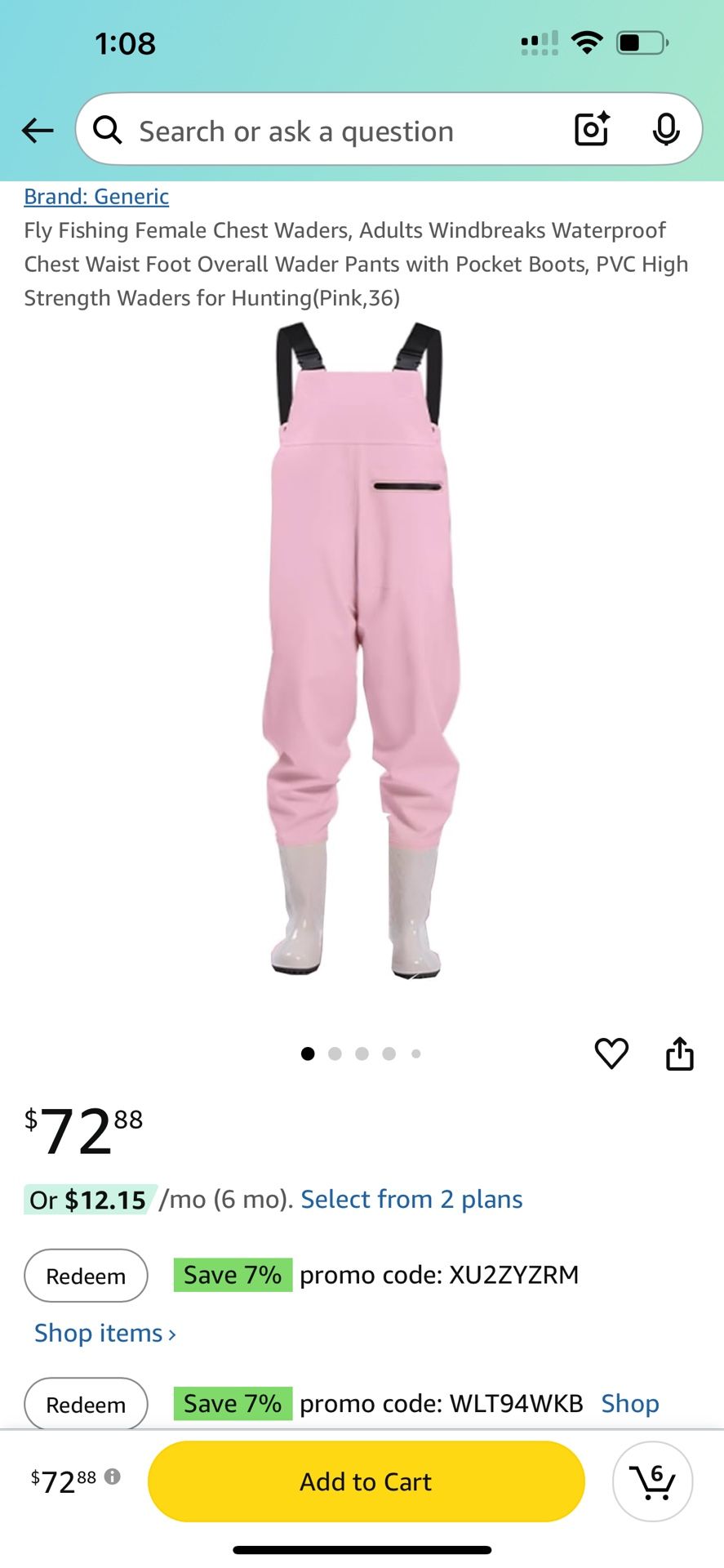Screen dimensions: 724x1568
Task: Open the shopping cart showing 6 items
Action: [652, 1481]
